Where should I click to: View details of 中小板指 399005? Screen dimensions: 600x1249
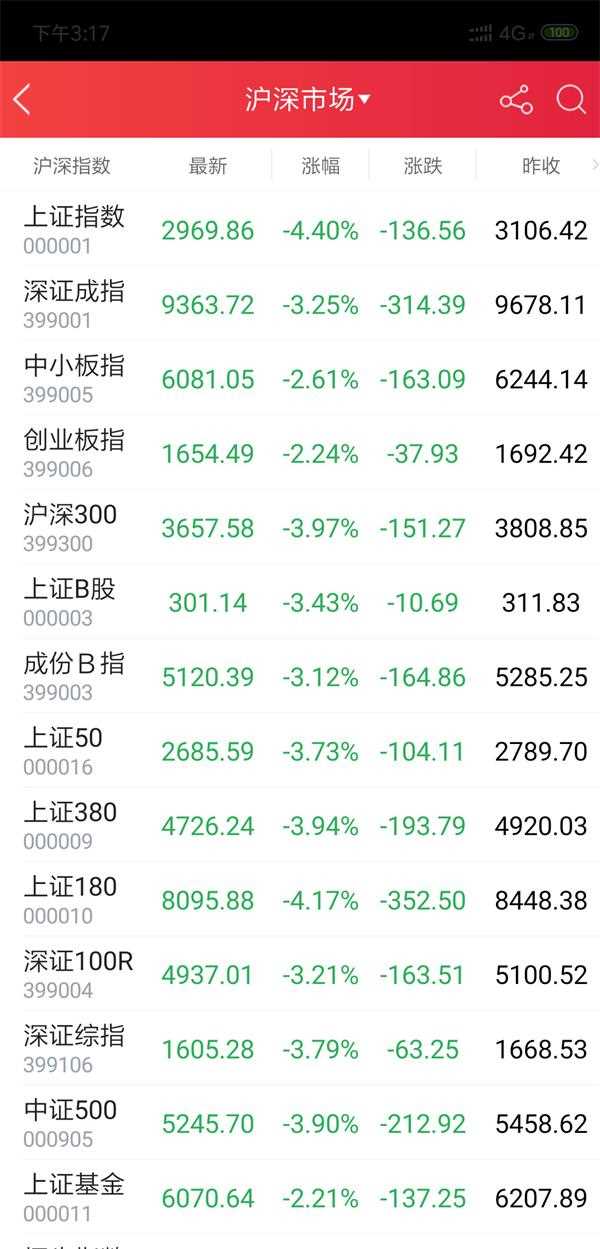click(x=300, y=379)
